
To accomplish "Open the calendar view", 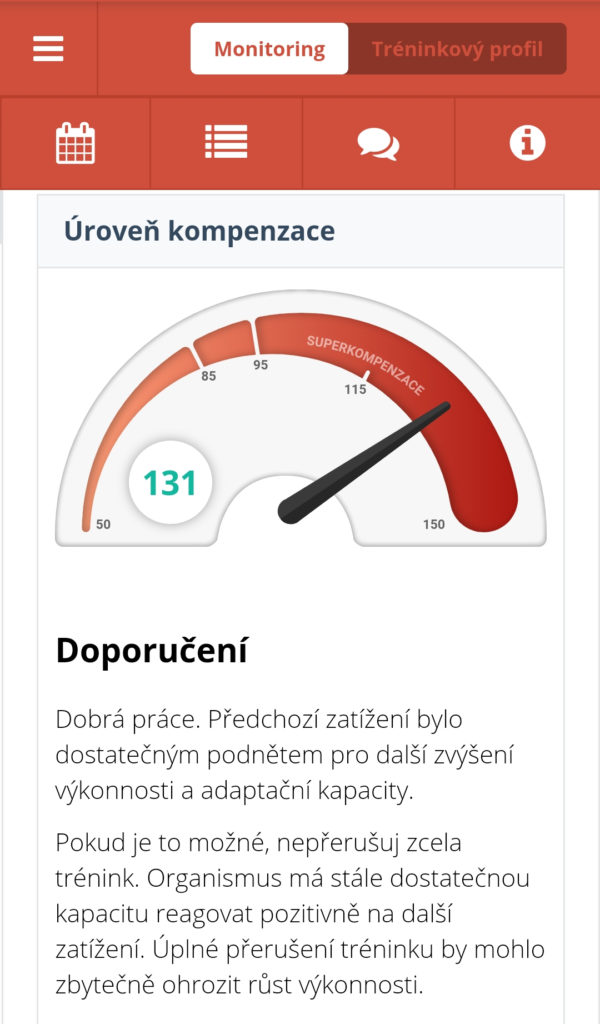I will (75, 142).
